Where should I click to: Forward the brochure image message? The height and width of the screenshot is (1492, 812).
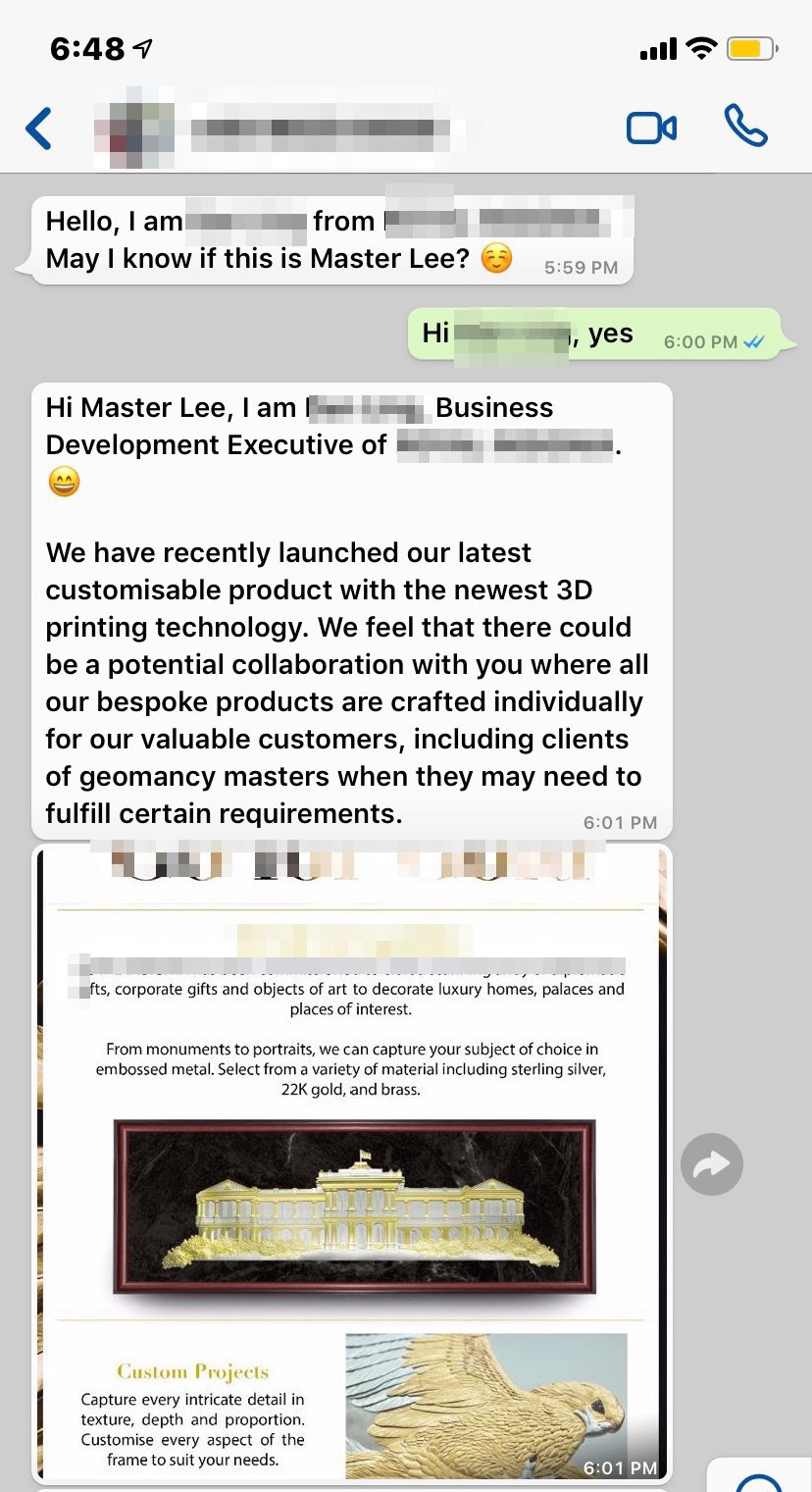[x=711, y=1164]
